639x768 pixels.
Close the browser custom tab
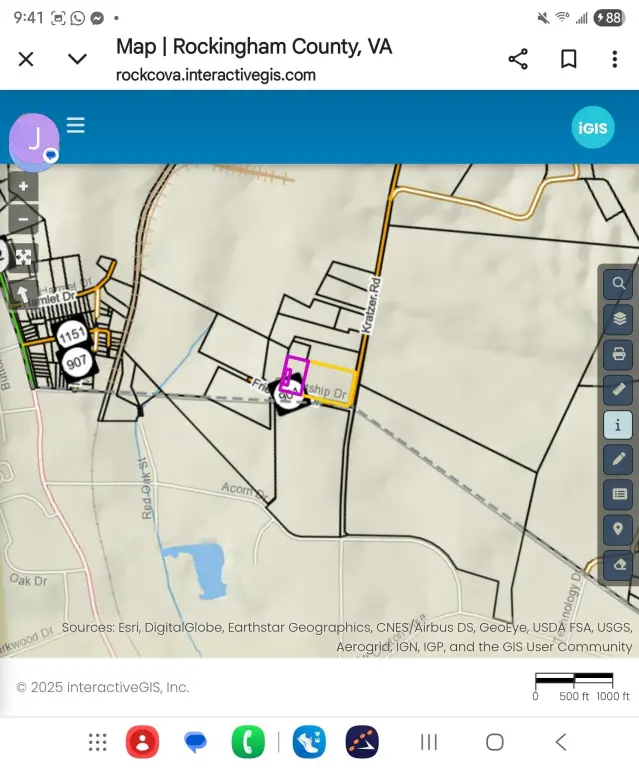click(x=26, y=59)
